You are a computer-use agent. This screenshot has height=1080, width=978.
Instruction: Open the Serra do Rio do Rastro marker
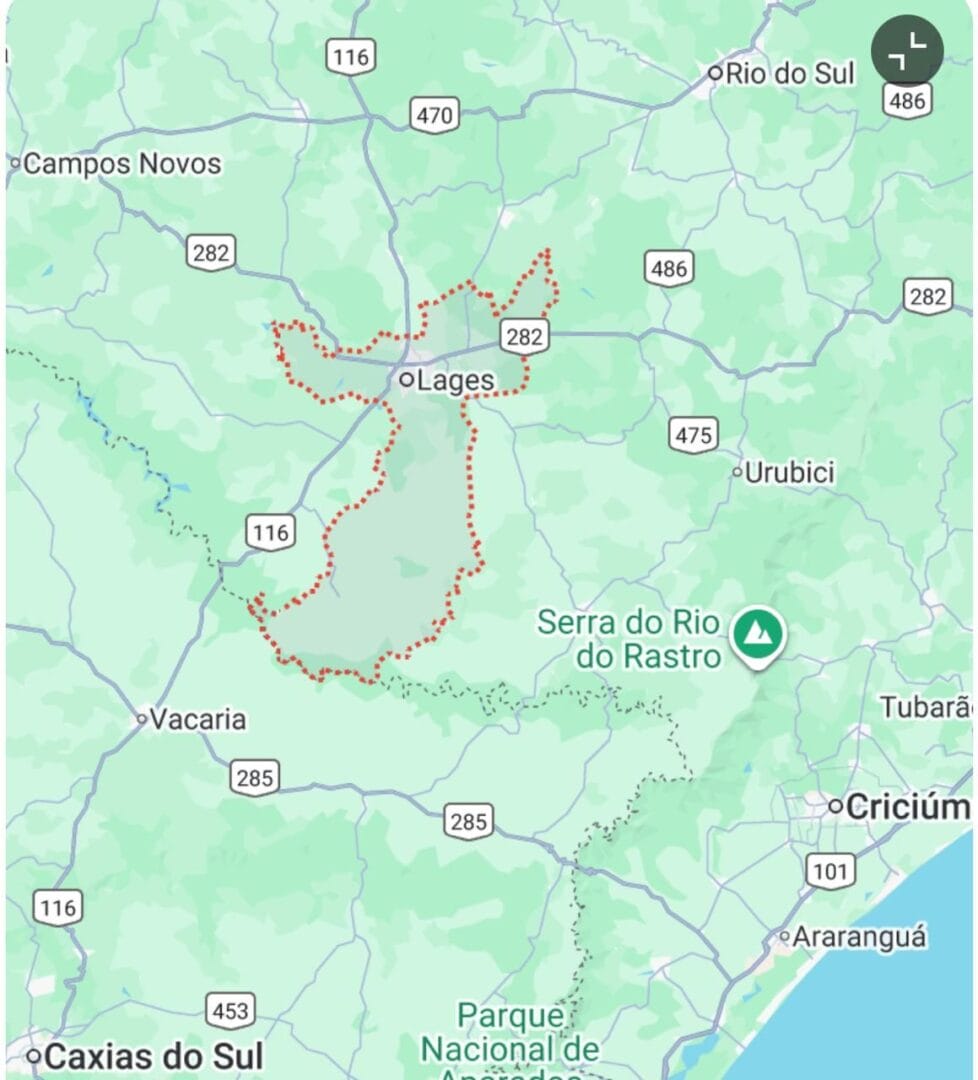757,634
